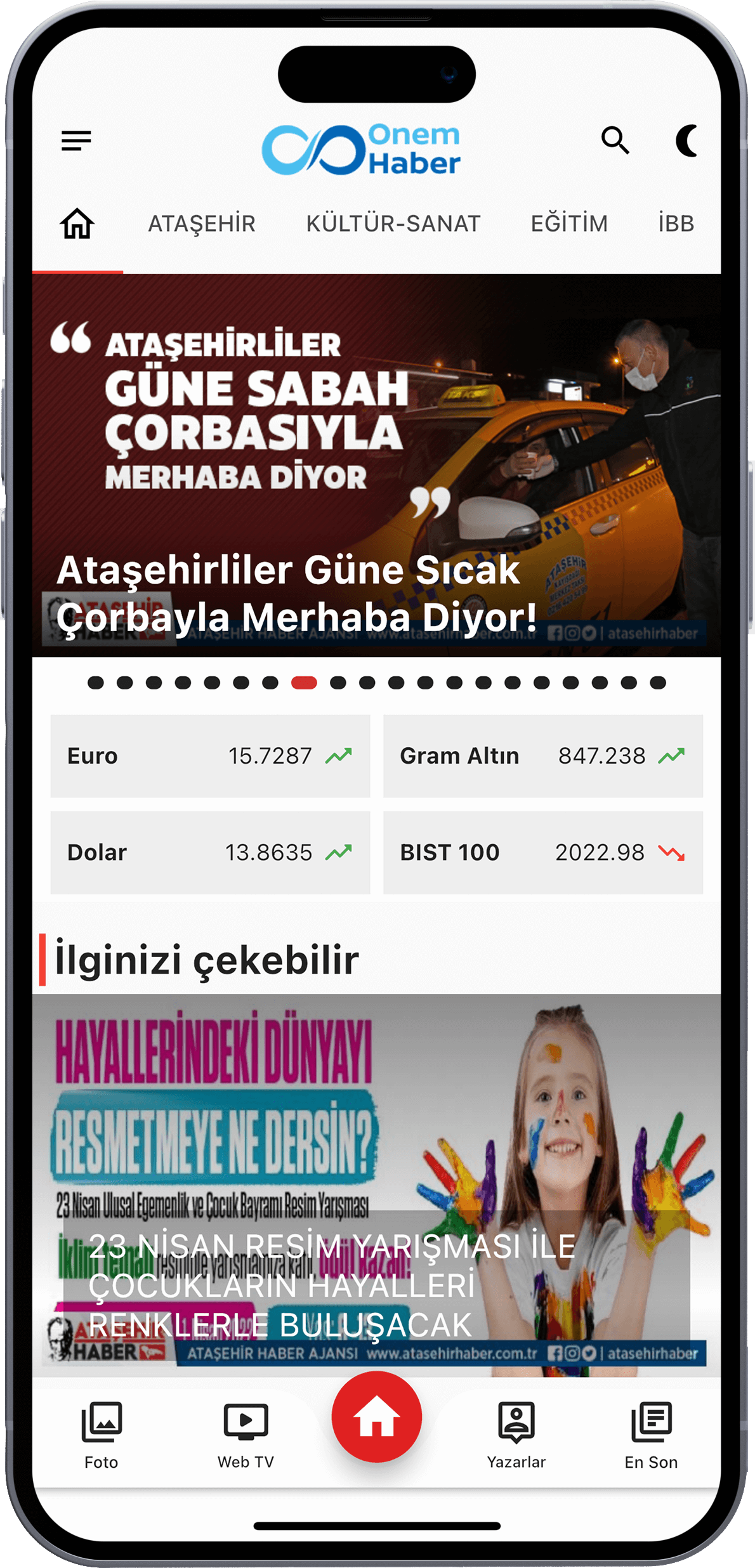Toggle dark mode with moon icon
The height and width of the screenshot is (1568, 755).
coord(688,140)
